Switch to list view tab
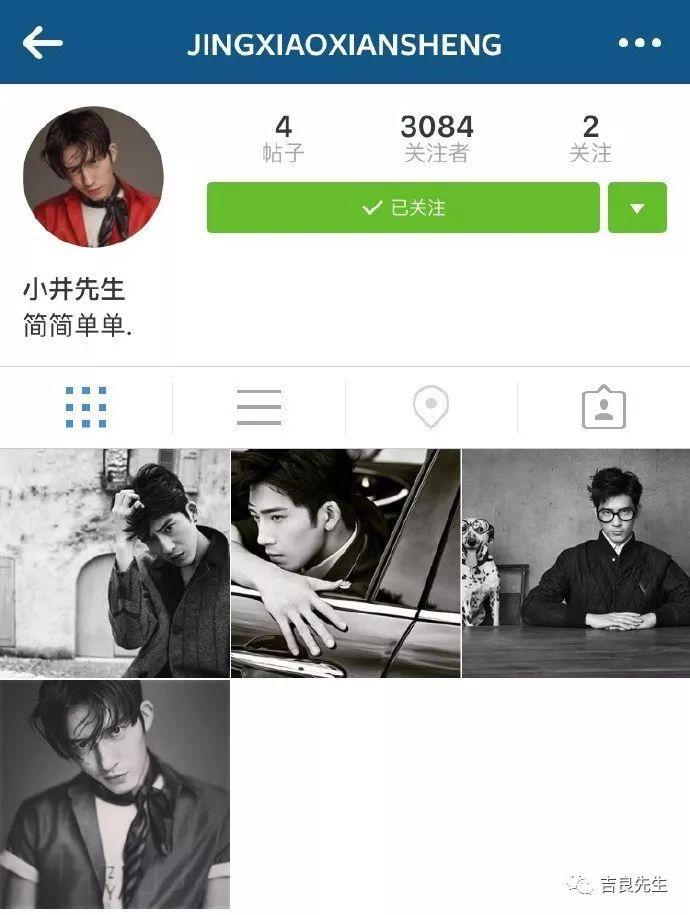Image resolution: width=690 pixels, height=915 pixels. 259,407
